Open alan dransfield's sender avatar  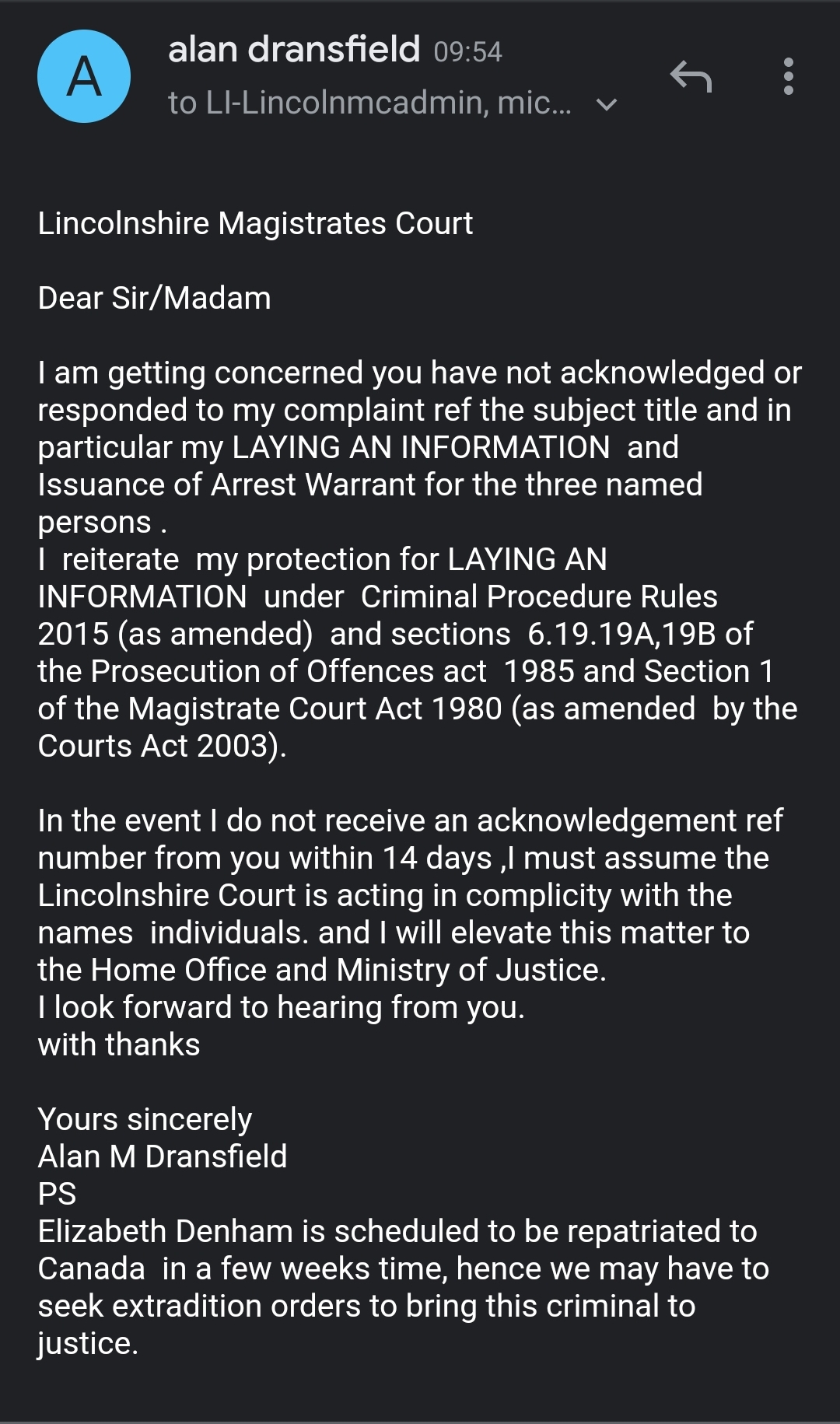coord(84,77)
